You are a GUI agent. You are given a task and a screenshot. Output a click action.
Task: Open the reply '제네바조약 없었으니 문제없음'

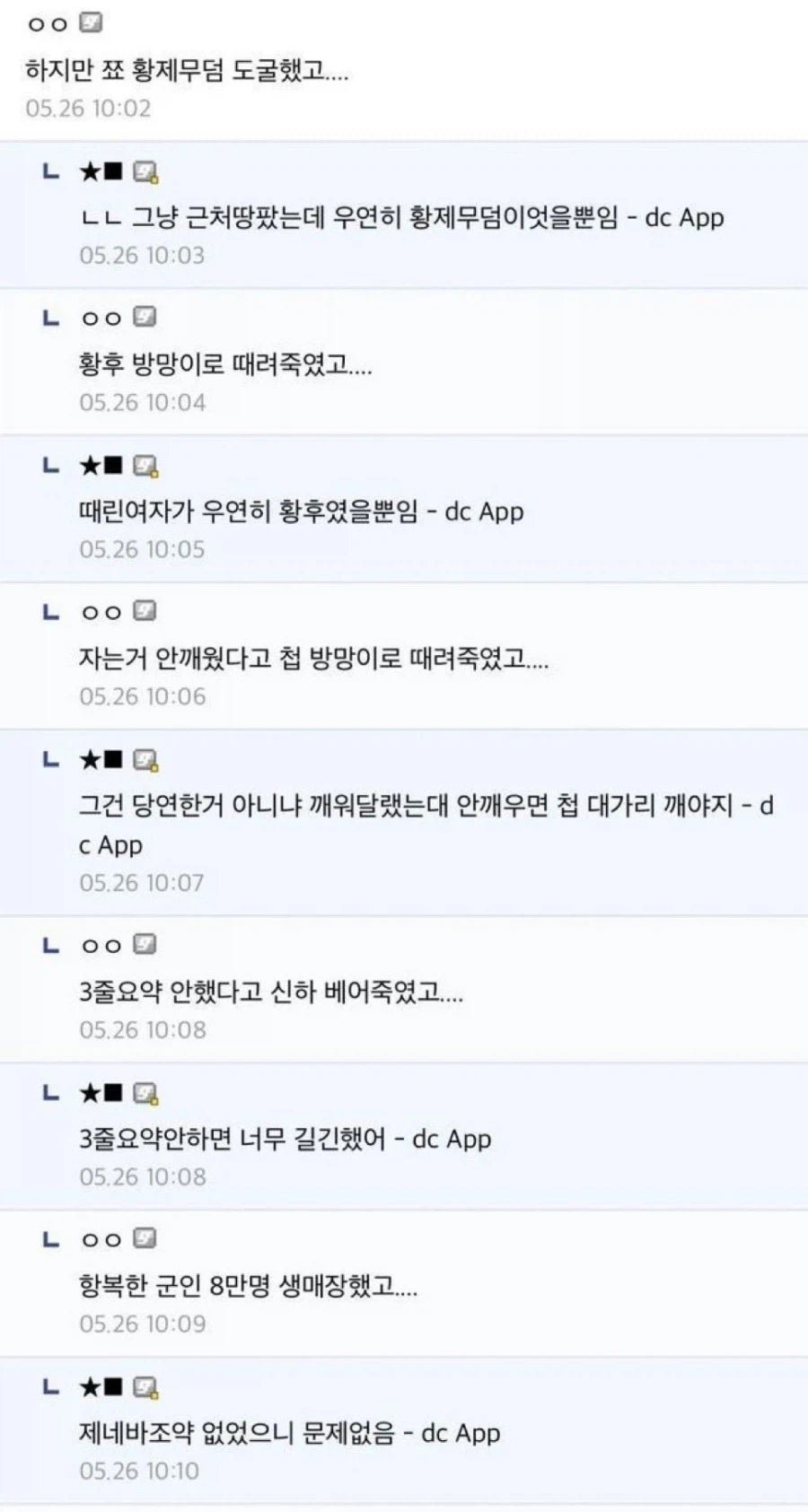click(290, 1433)
